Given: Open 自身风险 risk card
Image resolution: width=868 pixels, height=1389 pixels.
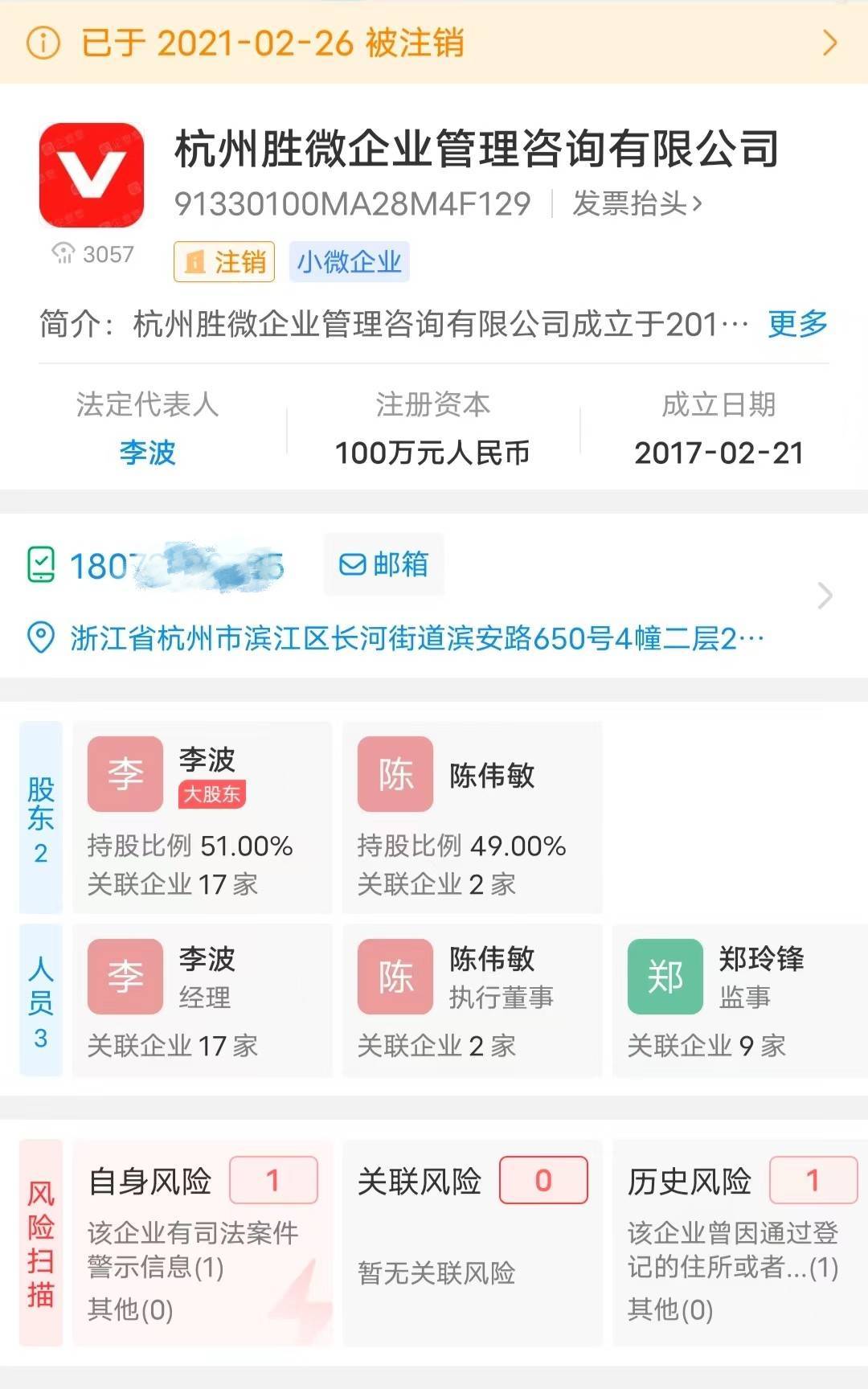Looking at the screenshot, I should click(202, 1242).
